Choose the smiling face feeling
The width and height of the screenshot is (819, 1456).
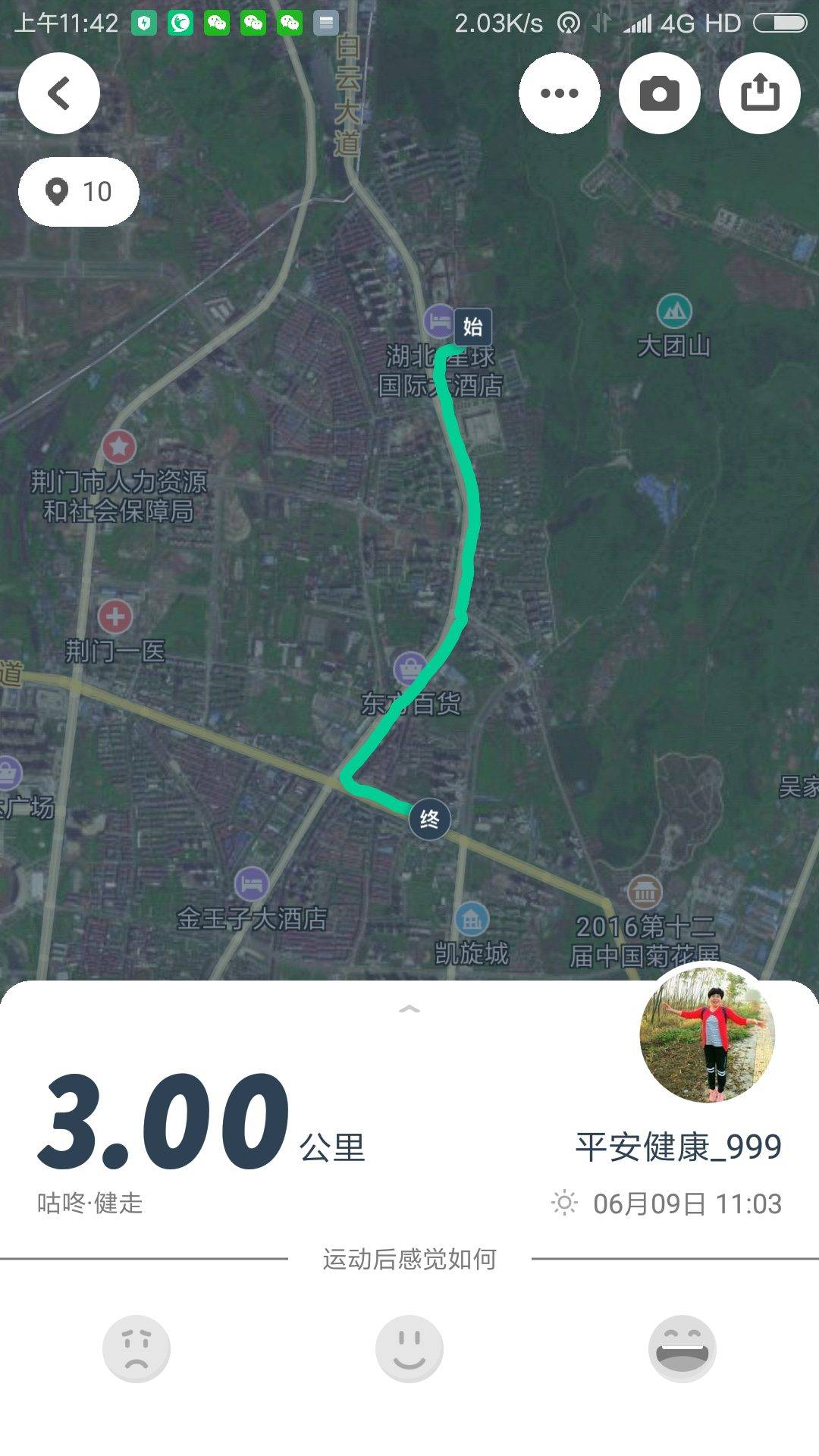point(409,1349)
